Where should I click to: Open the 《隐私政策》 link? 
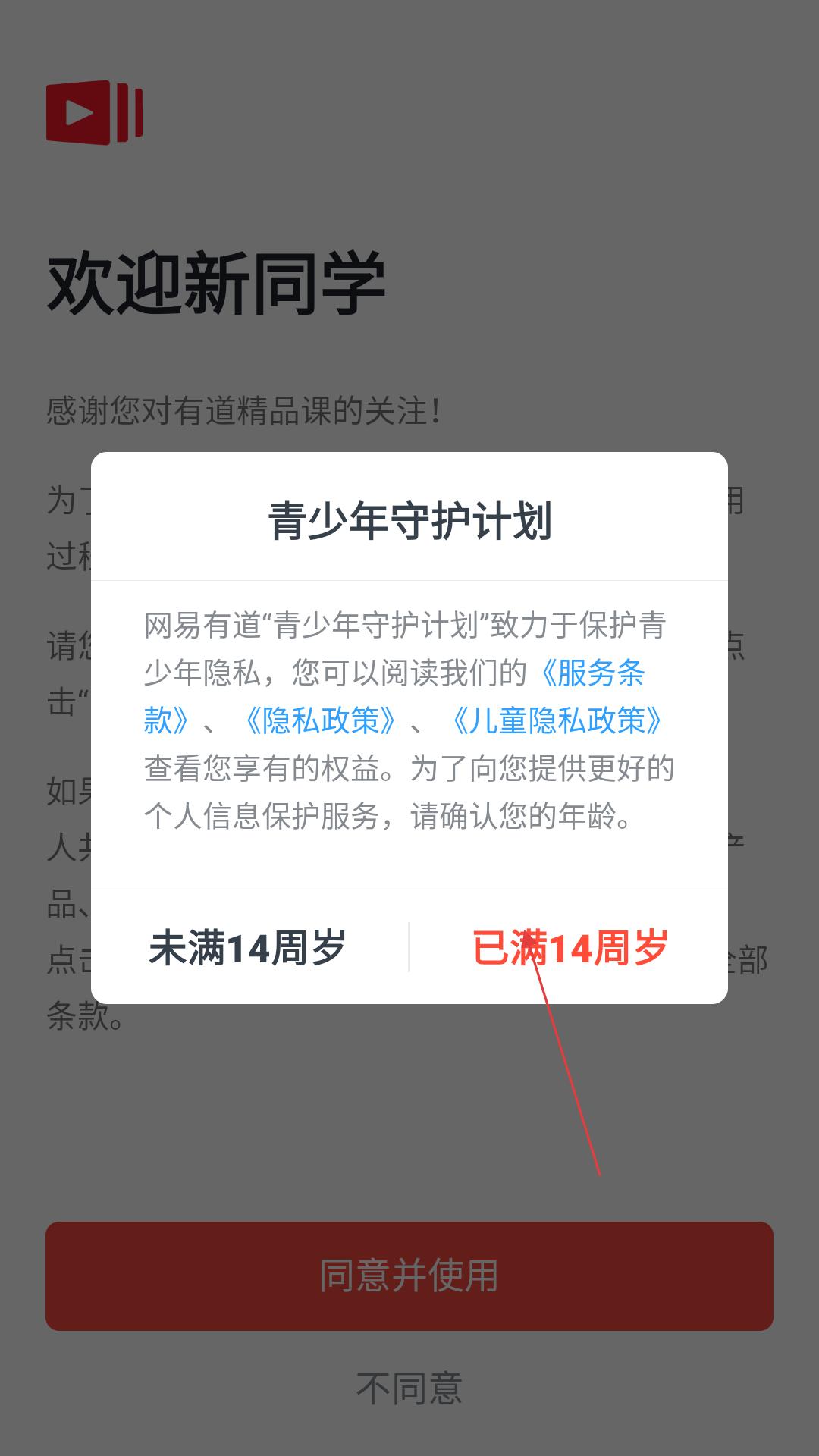tap(320, 720)
